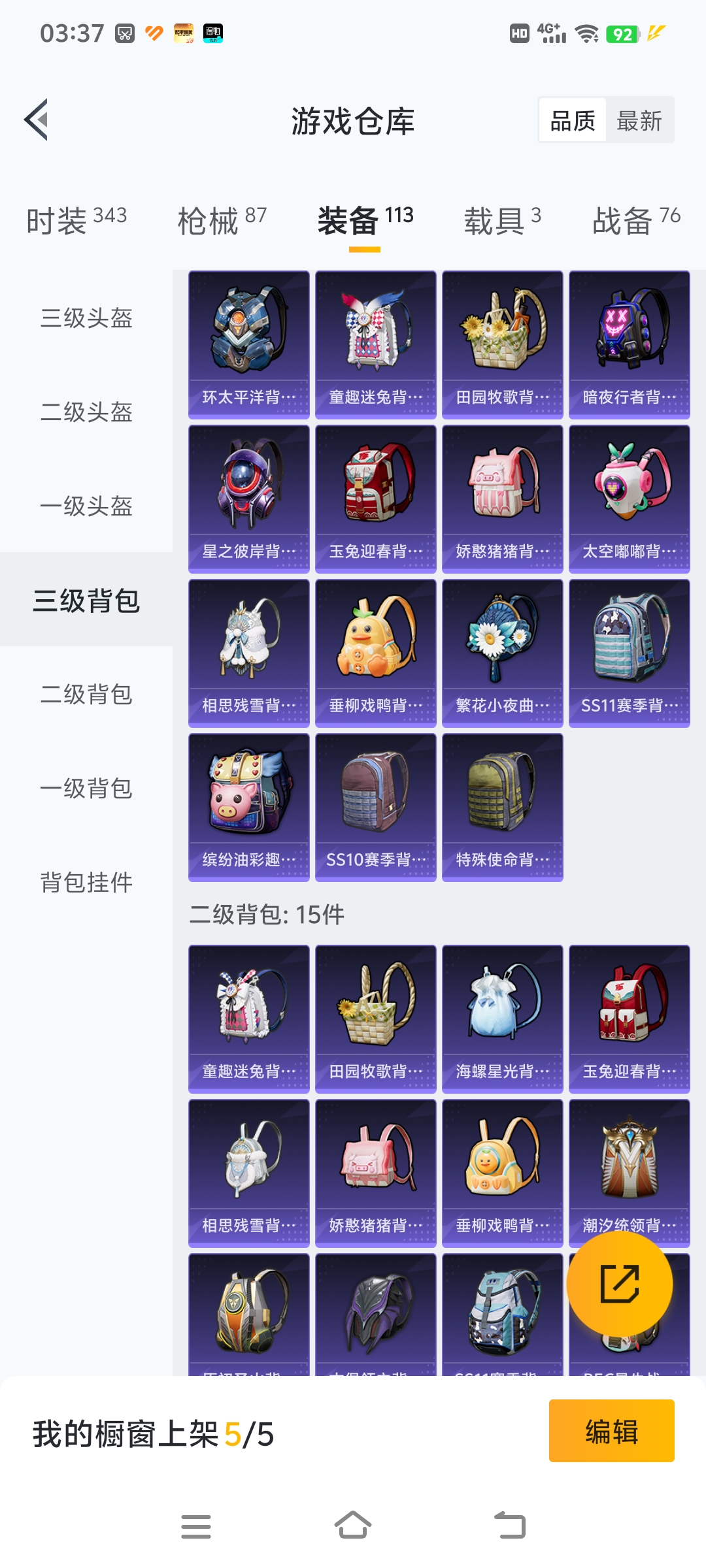View the 暗夜行者背包 item
The image size is (706, 1568).
[629, 344]
